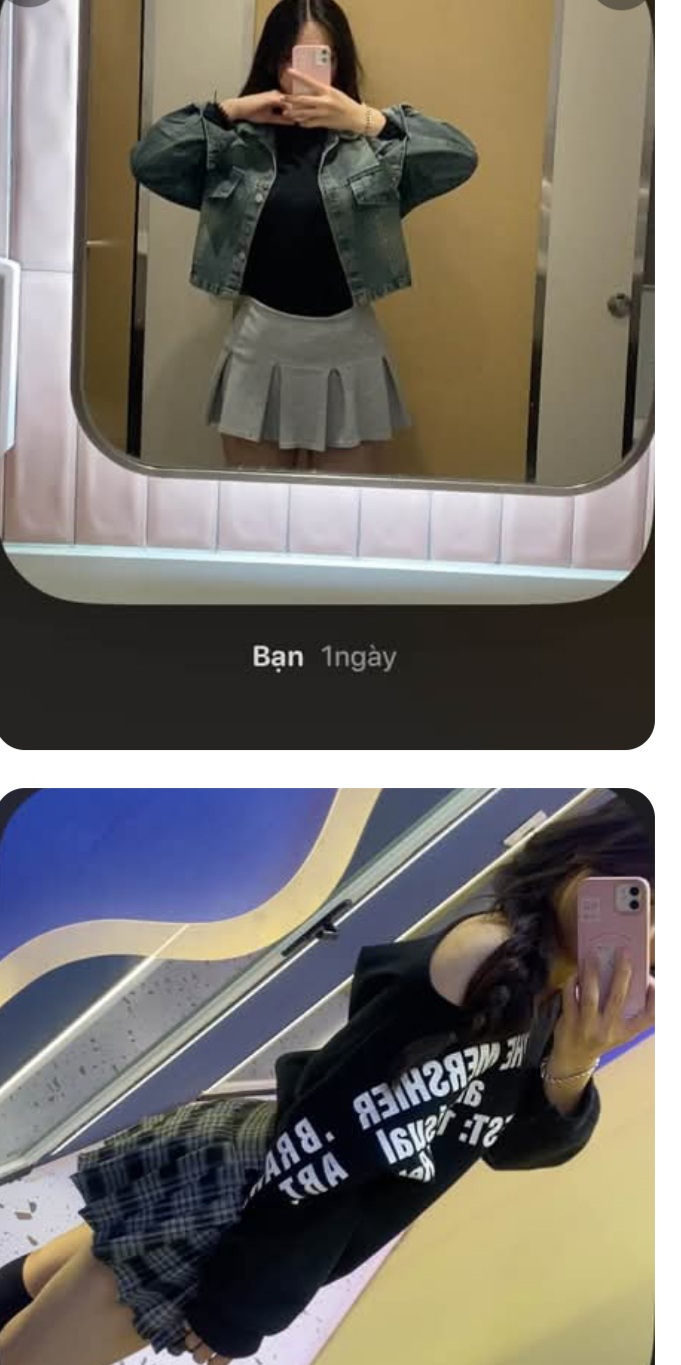Open the black hoodie plaid skirt photo
Screen dimensions: 681x1365
pyautogui.click(x=327, y=1075)
